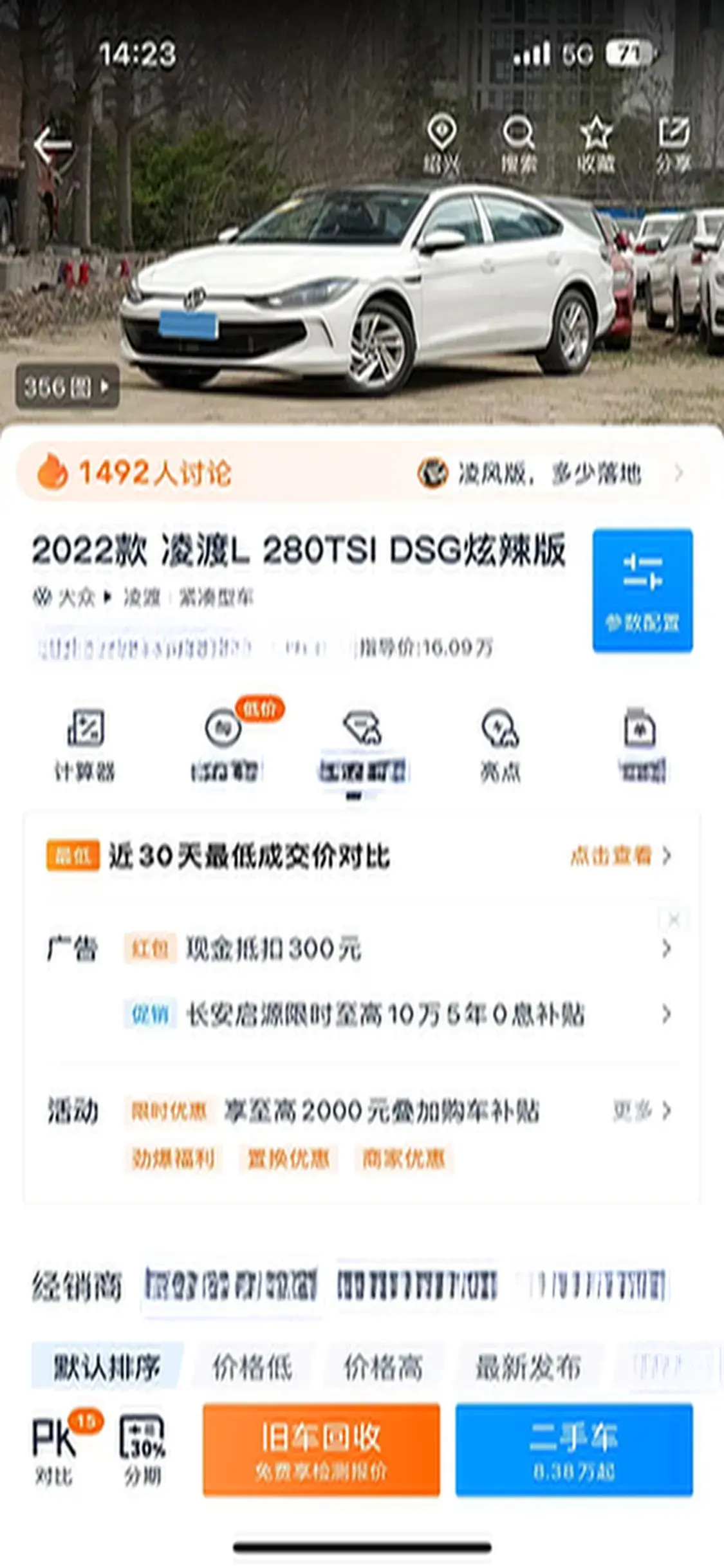724x1568 pixels.
Task: Open the 搜索 search icon
Action: tap(519, 144)
